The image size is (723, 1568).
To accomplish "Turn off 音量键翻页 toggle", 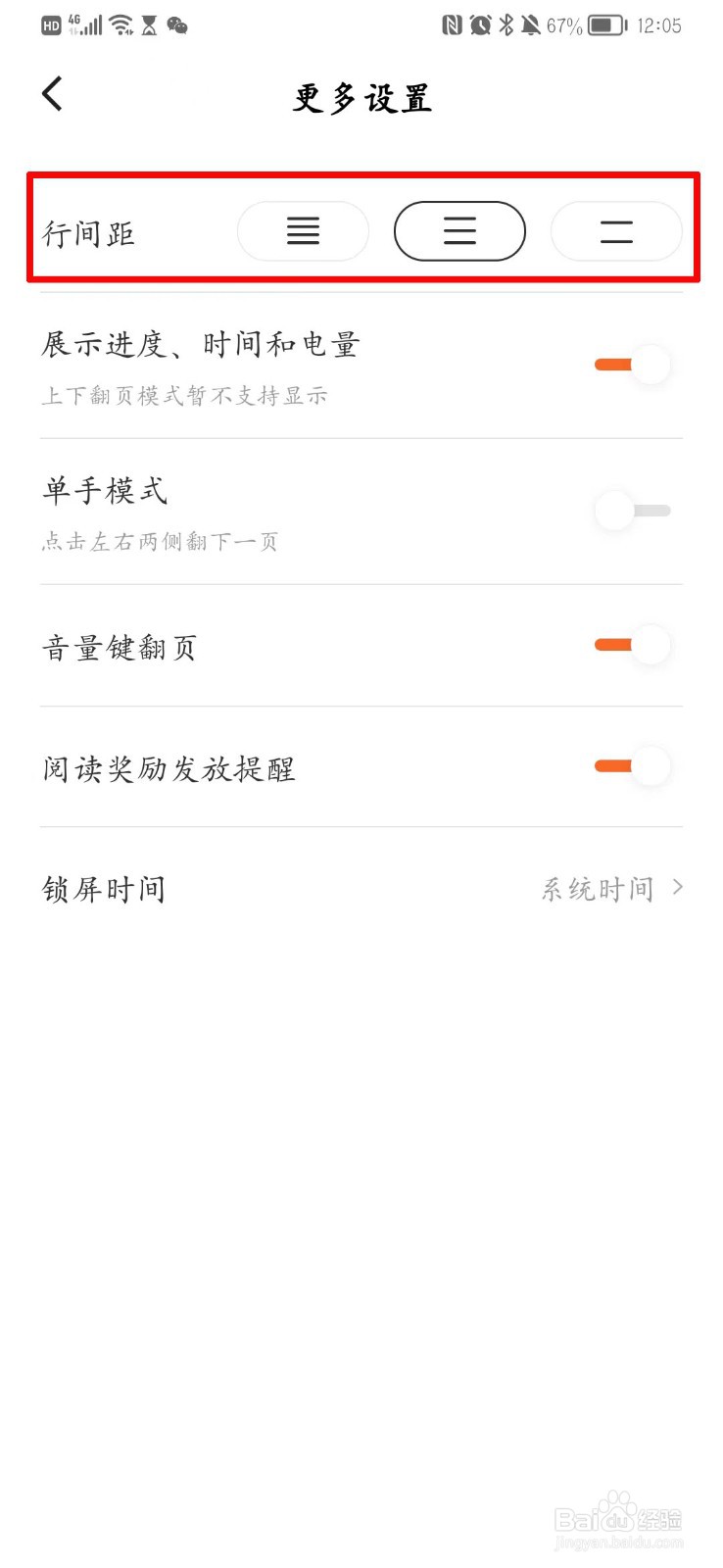I will tap(633, 645).
